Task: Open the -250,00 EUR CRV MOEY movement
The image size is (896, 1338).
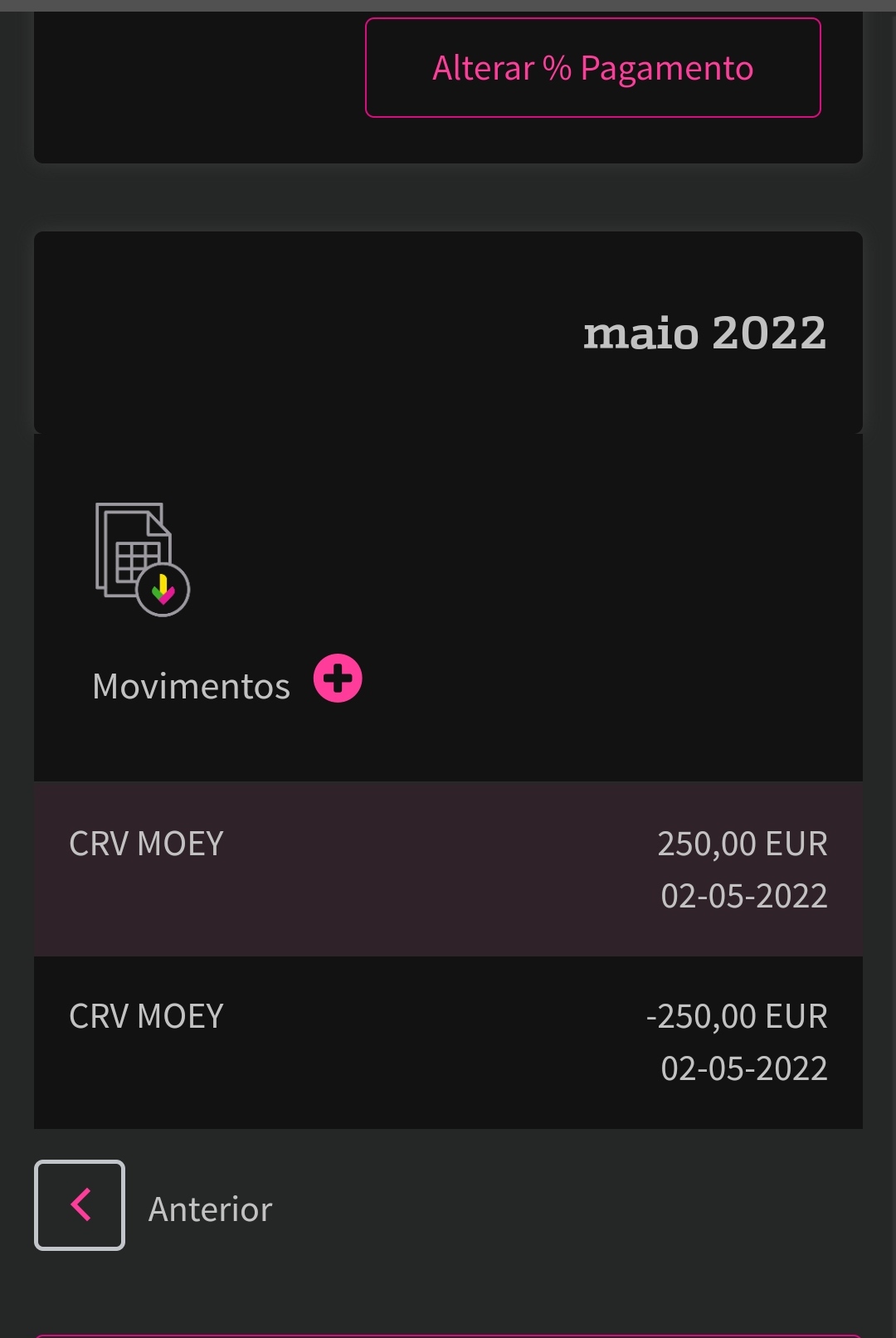Action: (448, 1042)
